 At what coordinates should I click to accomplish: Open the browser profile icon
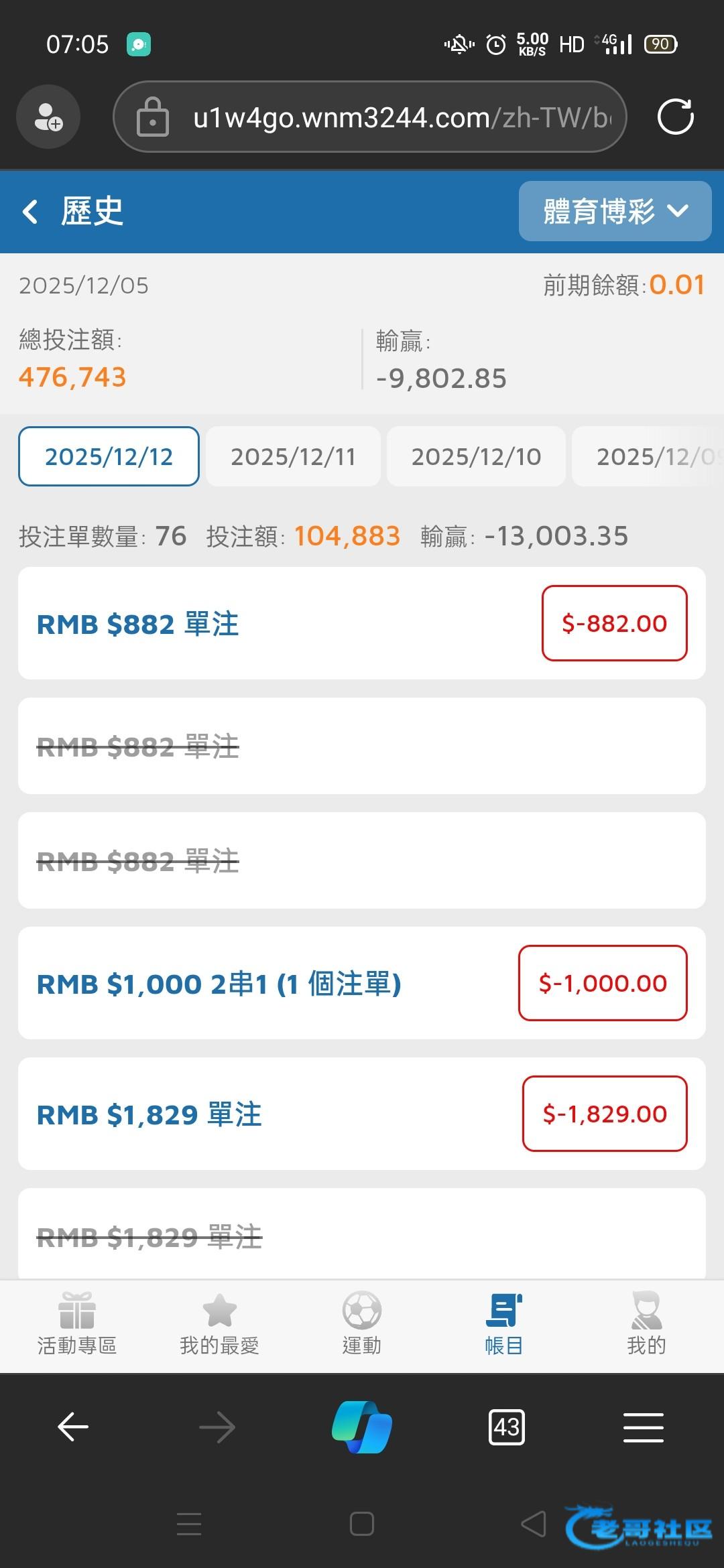[x=48, y=117]
